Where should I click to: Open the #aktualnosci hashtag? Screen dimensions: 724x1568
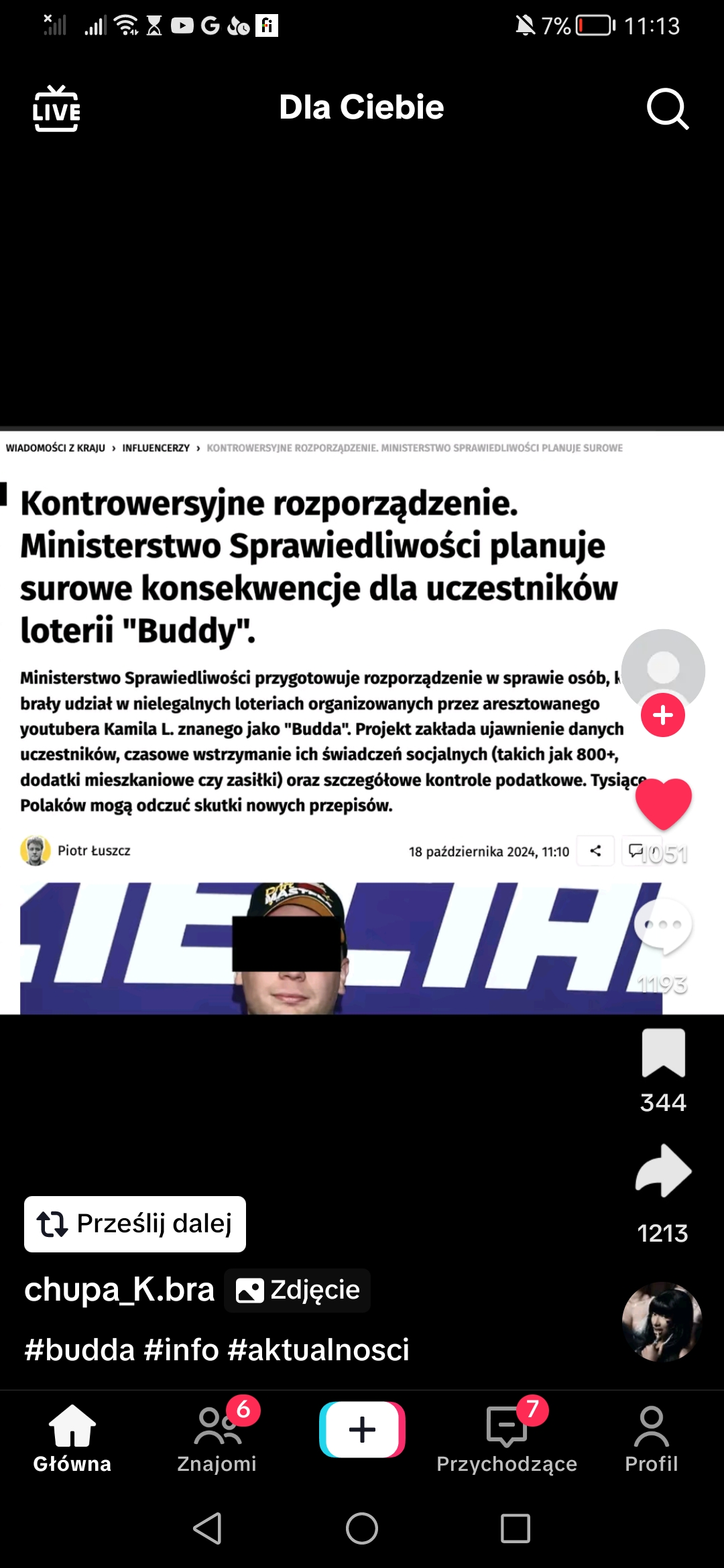(318, 1349)
